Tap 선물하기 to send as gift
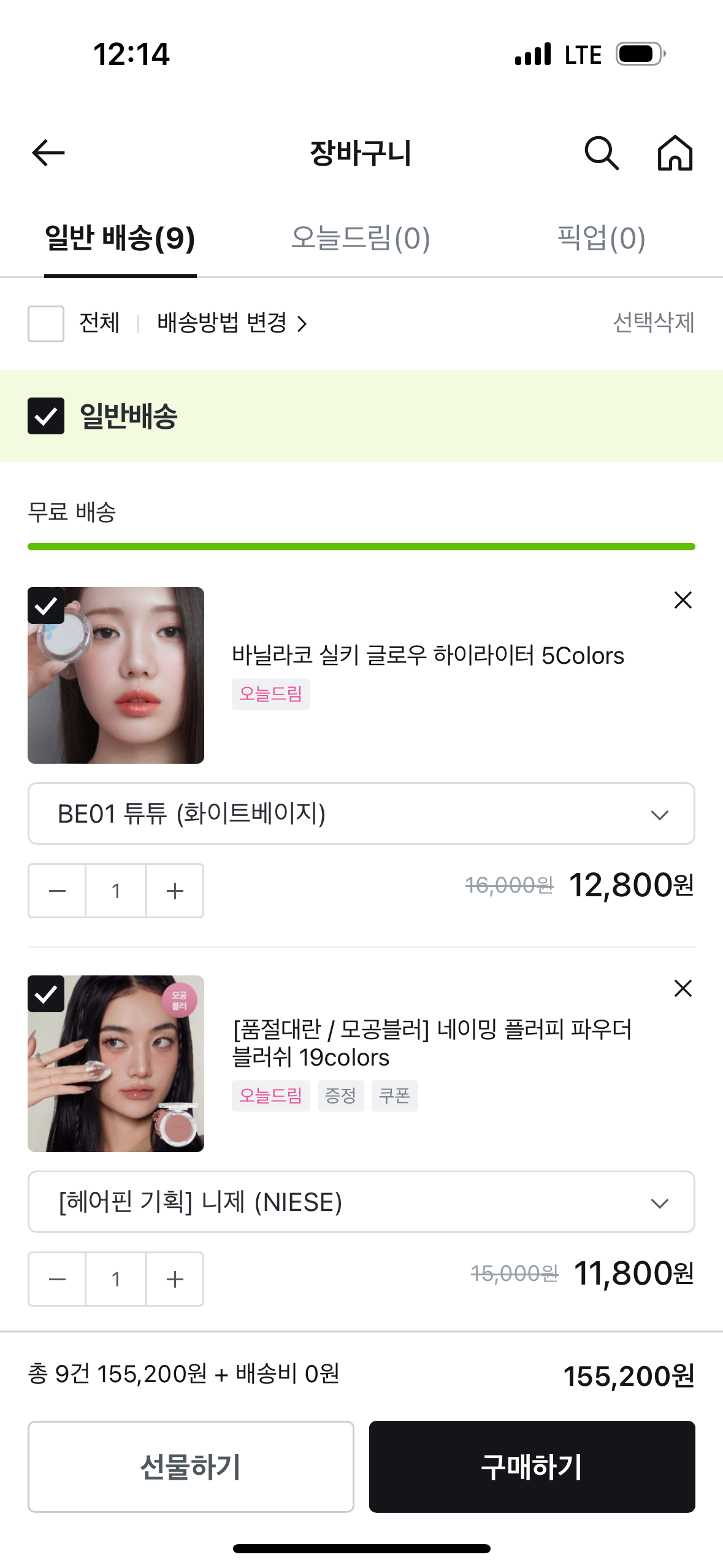 pyautogui.click(x=191, y=1467)
